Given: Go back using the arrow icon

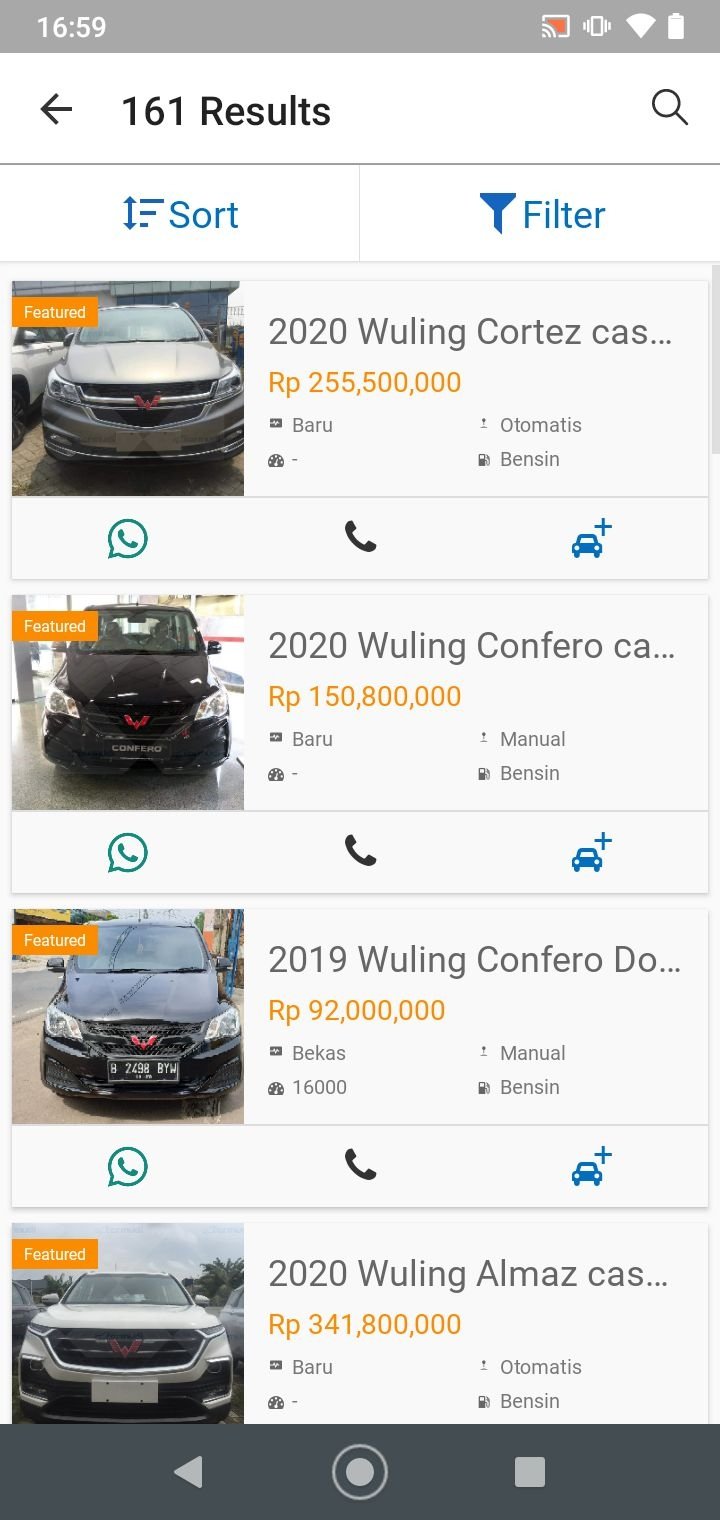Looking at the screenshot, I should pyautogui.click(x=57, y=109).
